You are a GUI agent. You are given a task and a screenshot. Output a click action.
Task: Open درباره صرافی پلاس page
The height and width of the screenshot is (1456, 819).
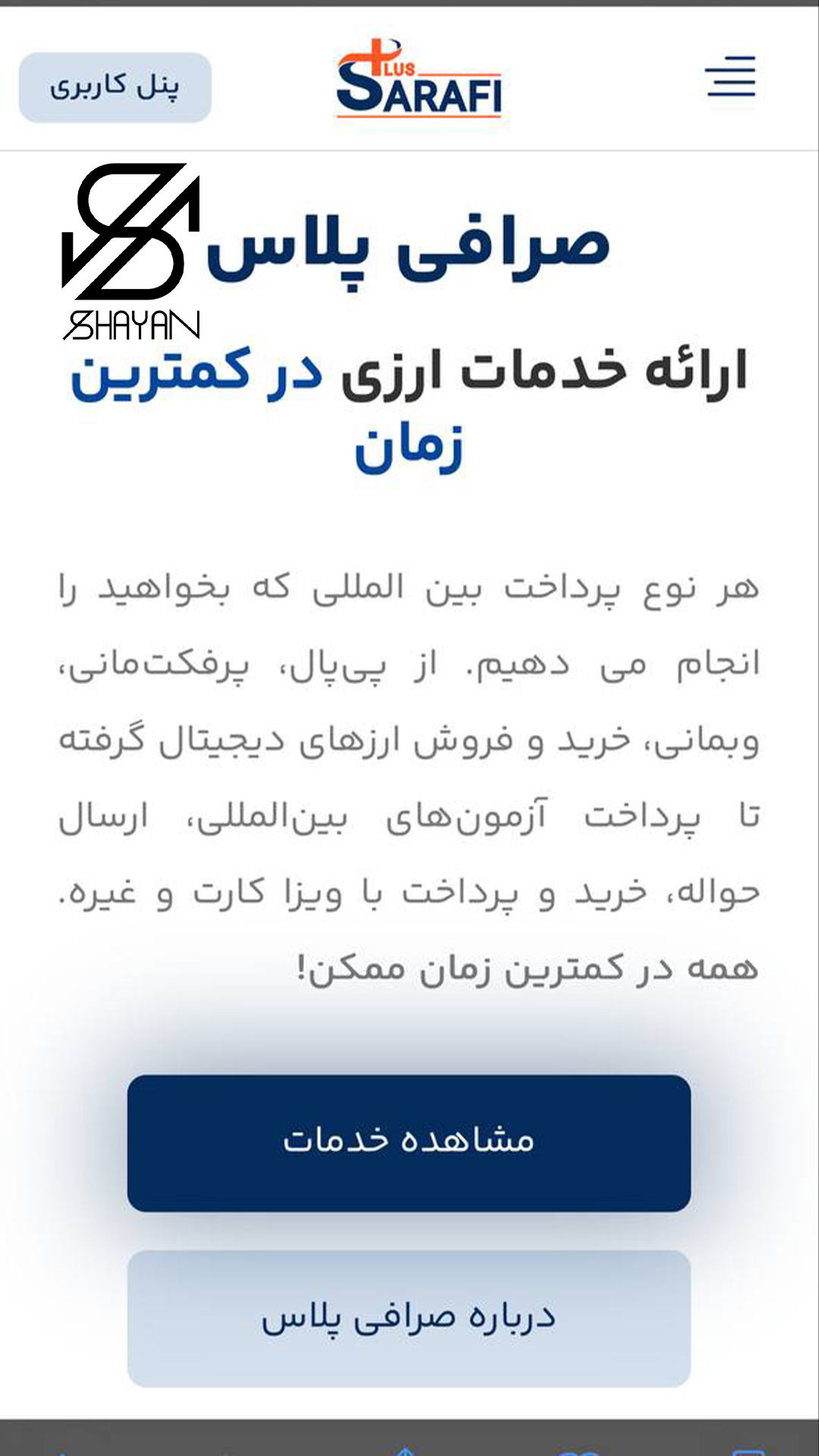pos(409,1318)
